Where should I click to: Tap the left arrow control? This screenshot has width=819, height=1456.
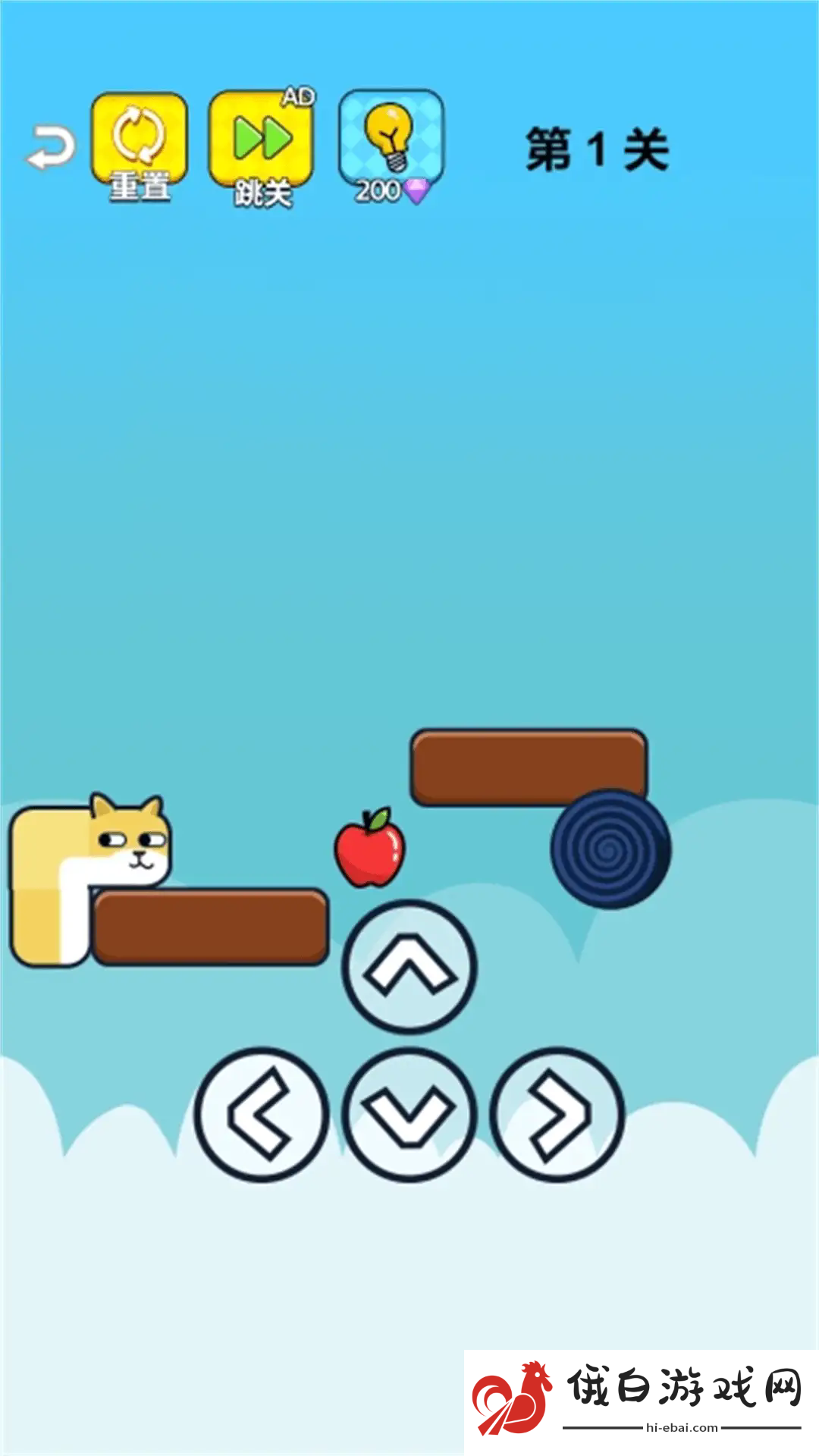click(x=262, y=1115)
